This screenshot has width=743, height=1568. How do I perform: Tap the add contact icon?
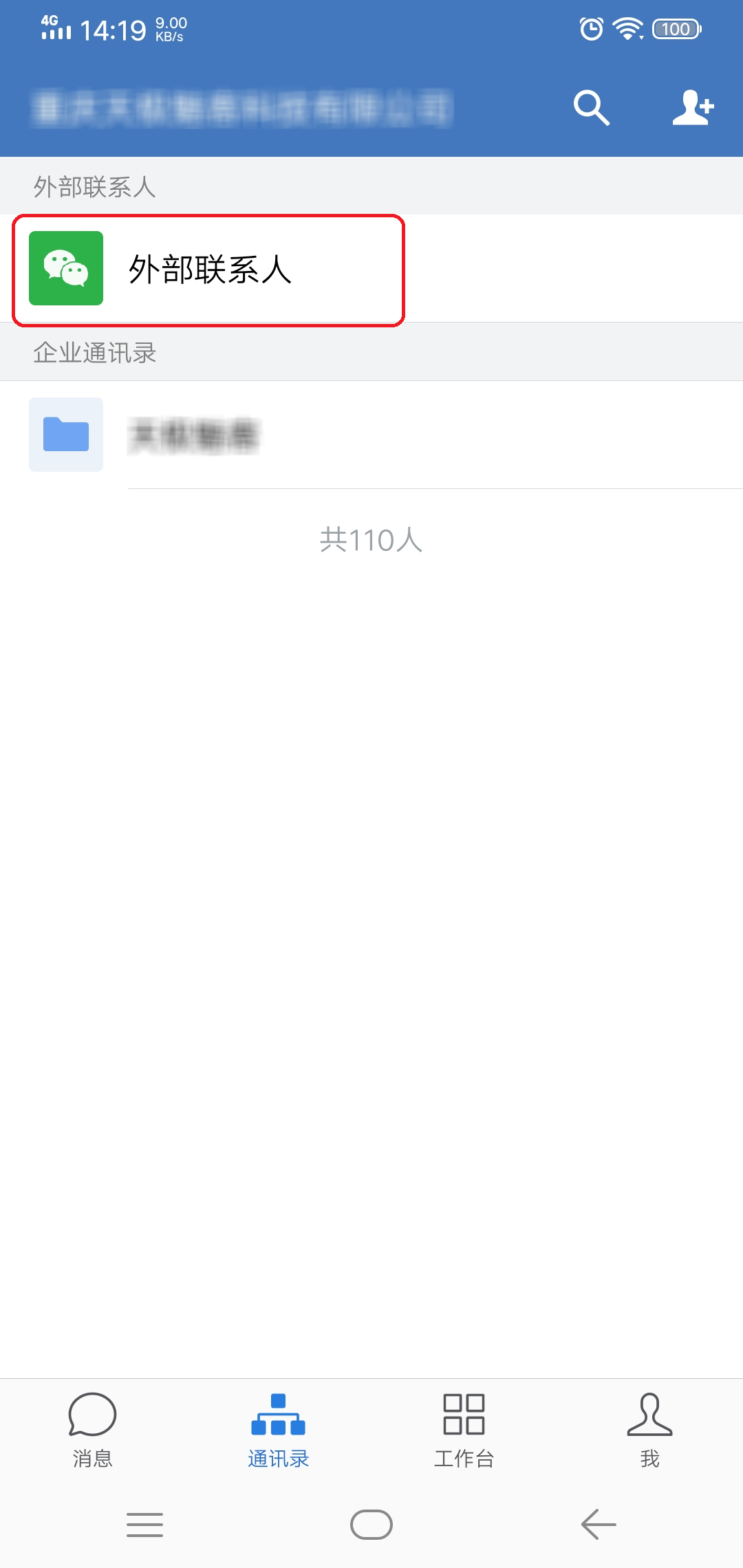693,108
